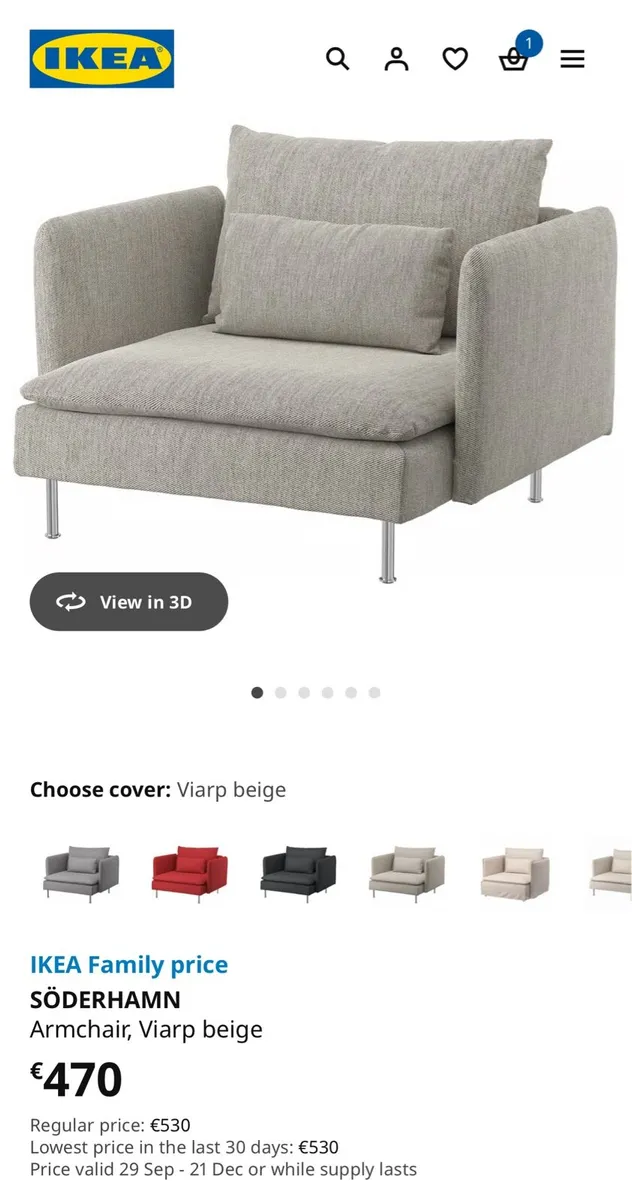632x1200 pixels.
Task: Open the favourites heart icon
Action: 455,59
